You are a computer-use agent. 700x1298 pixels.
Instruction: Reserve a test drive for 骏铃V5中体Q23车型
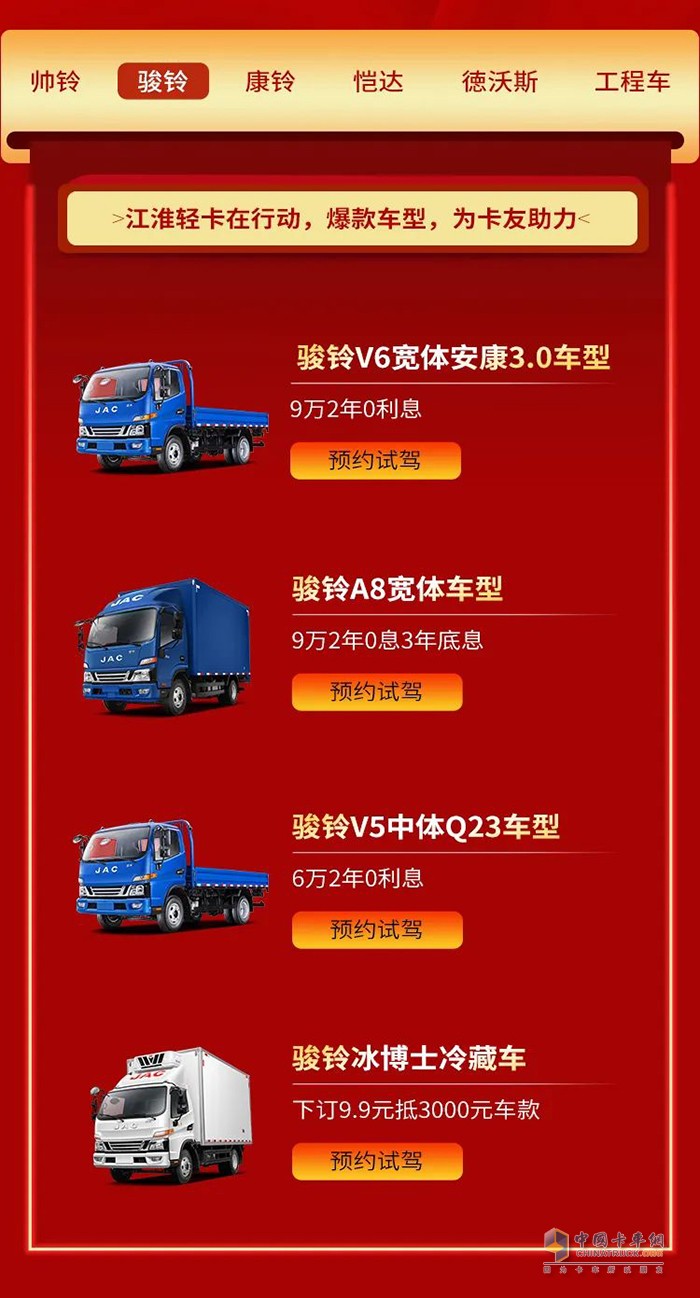[377, 930]
